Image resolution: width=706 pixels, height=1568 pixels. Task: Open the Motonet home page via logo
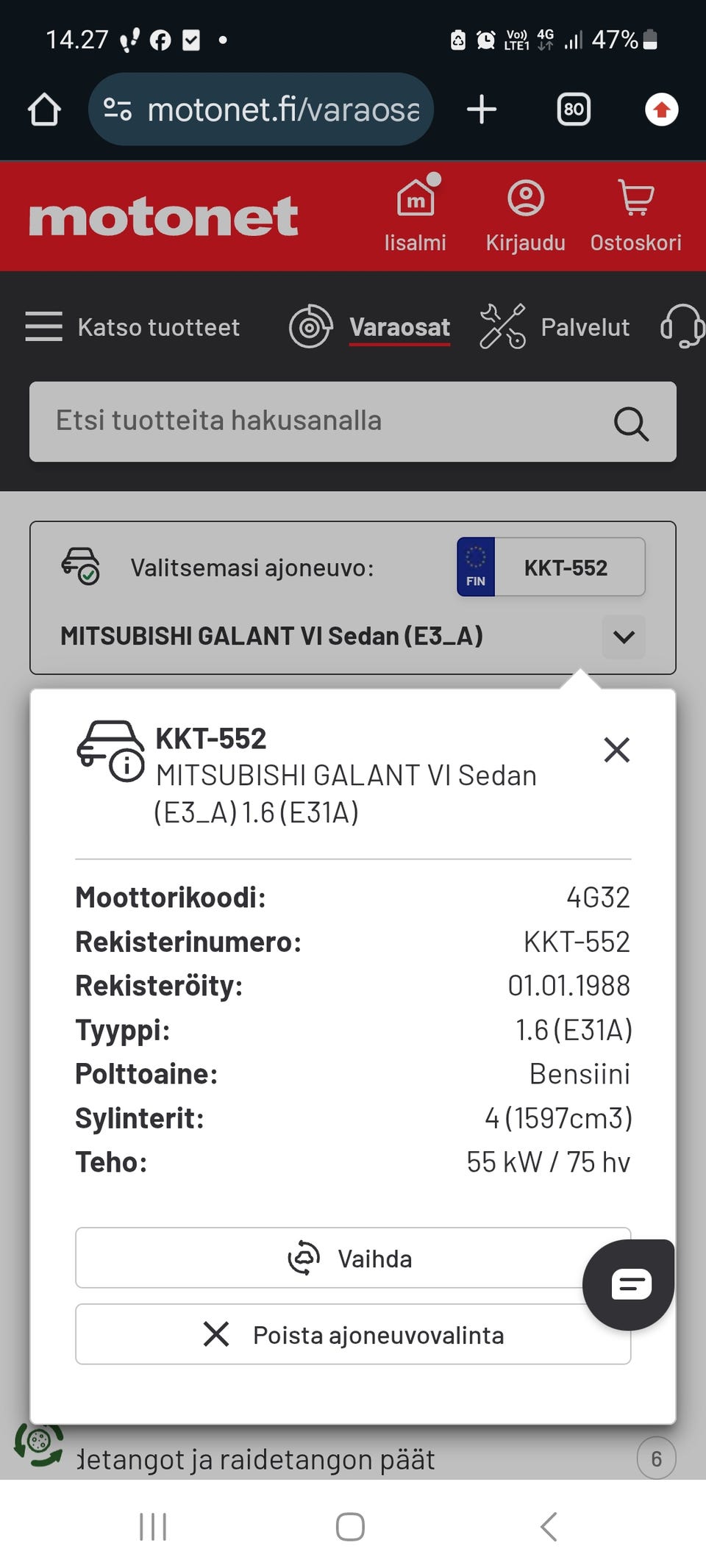[x=163, y=215]
